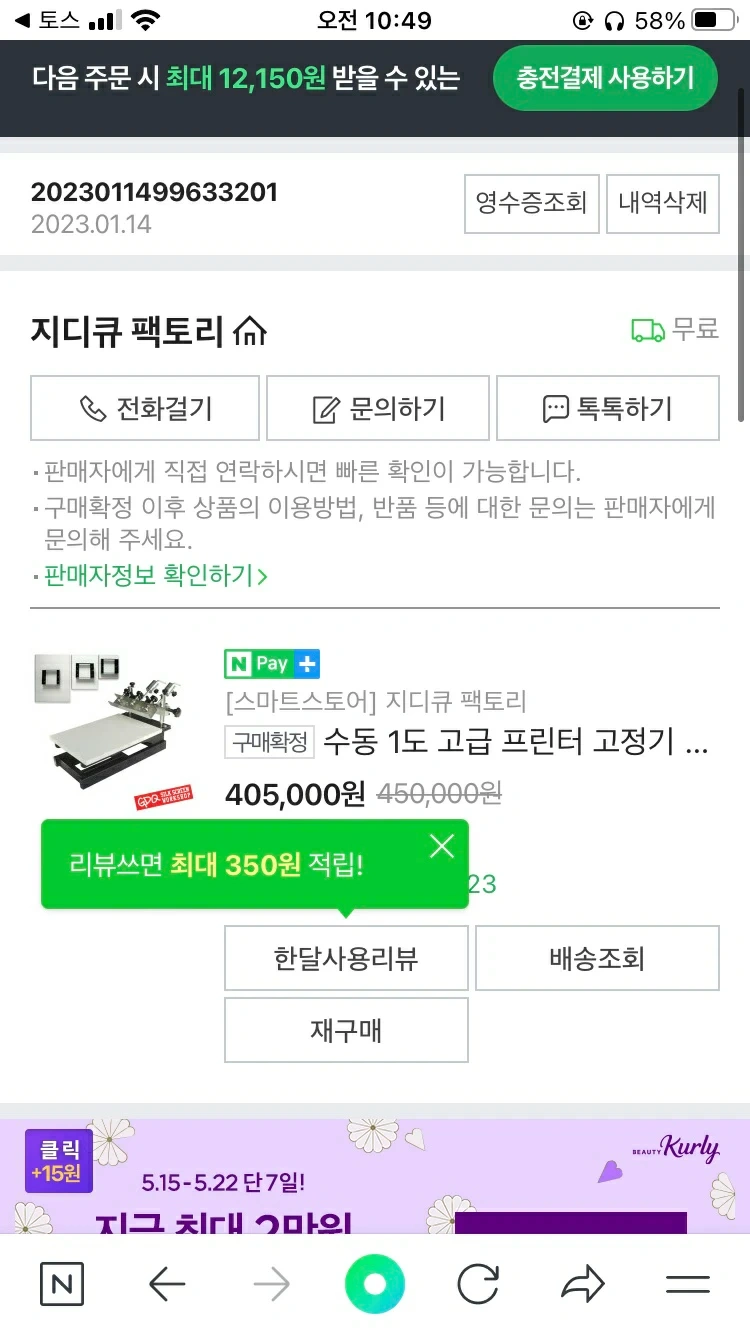The height and width of the screenshot is (1334, 750).
Task: Dismiss the review reward tooltip
Action: (x=441, y=847)
